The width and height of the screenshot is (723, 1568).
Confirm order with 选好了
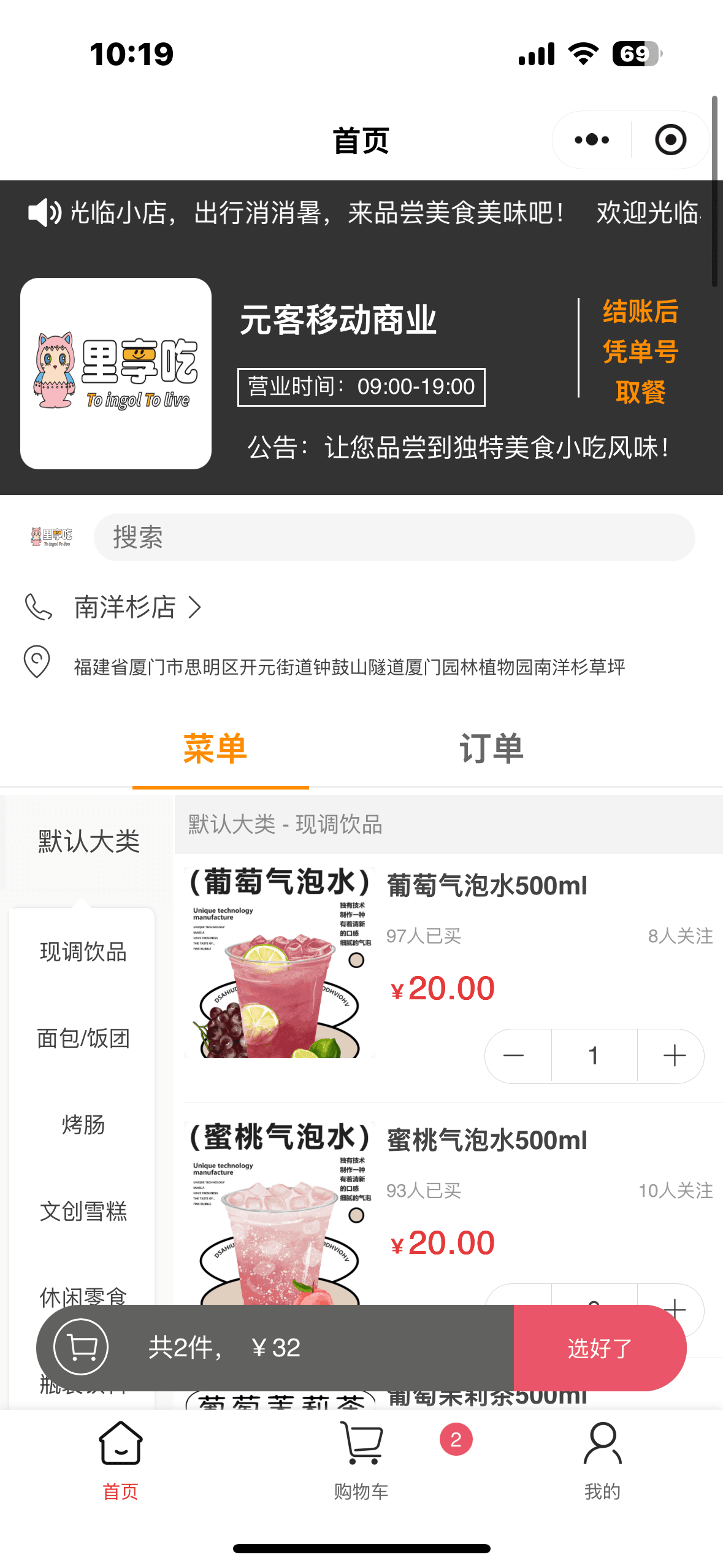(x=599, y=1348)
